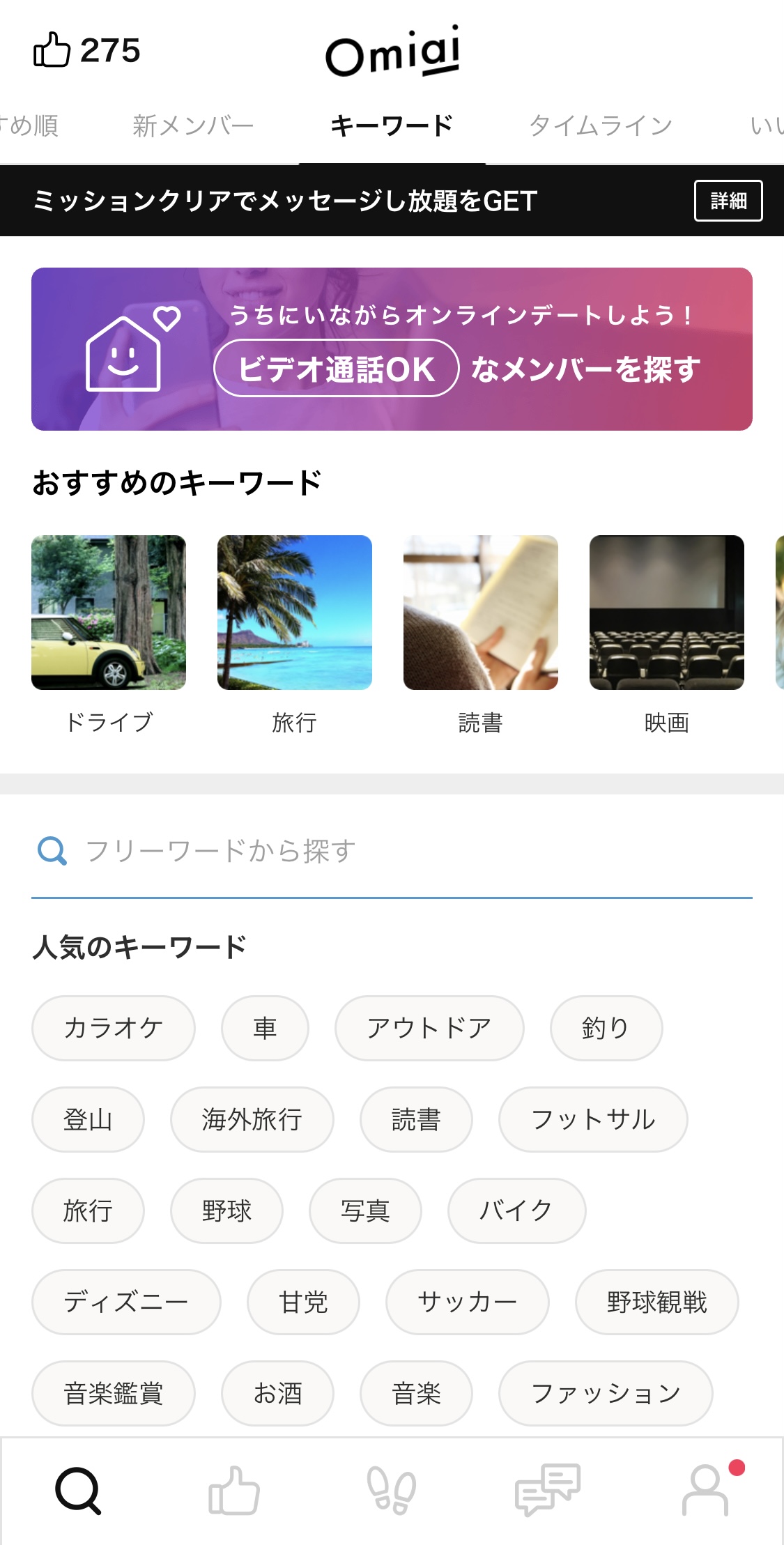Select the お酒 keyword chip
The height and width of the screenshot is (1545, 784).
coord(277,1393)
